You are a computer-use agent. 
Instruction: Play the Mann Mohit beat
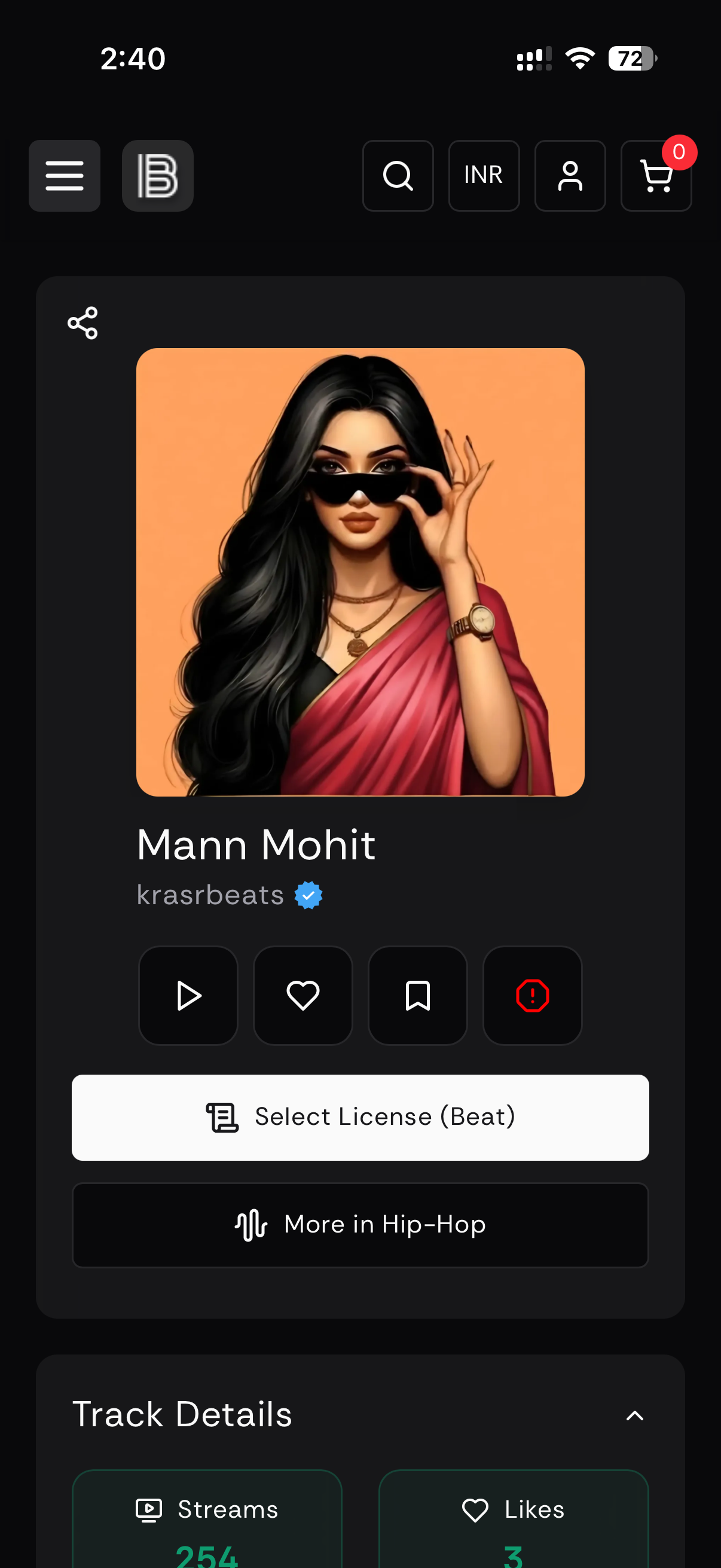(188, 996)
